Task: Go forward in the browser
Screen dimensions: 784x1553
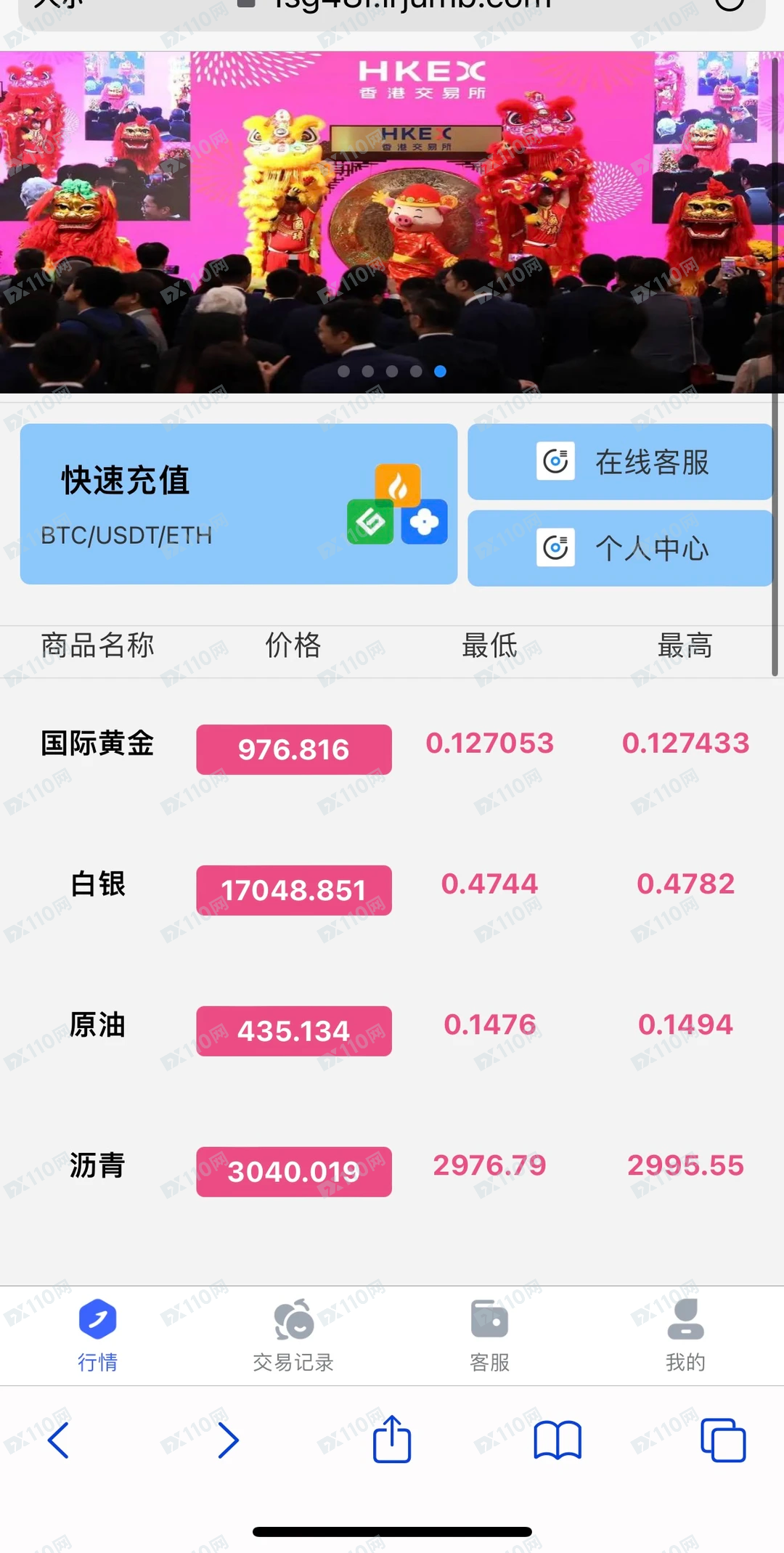Action: coord(228,1440)
